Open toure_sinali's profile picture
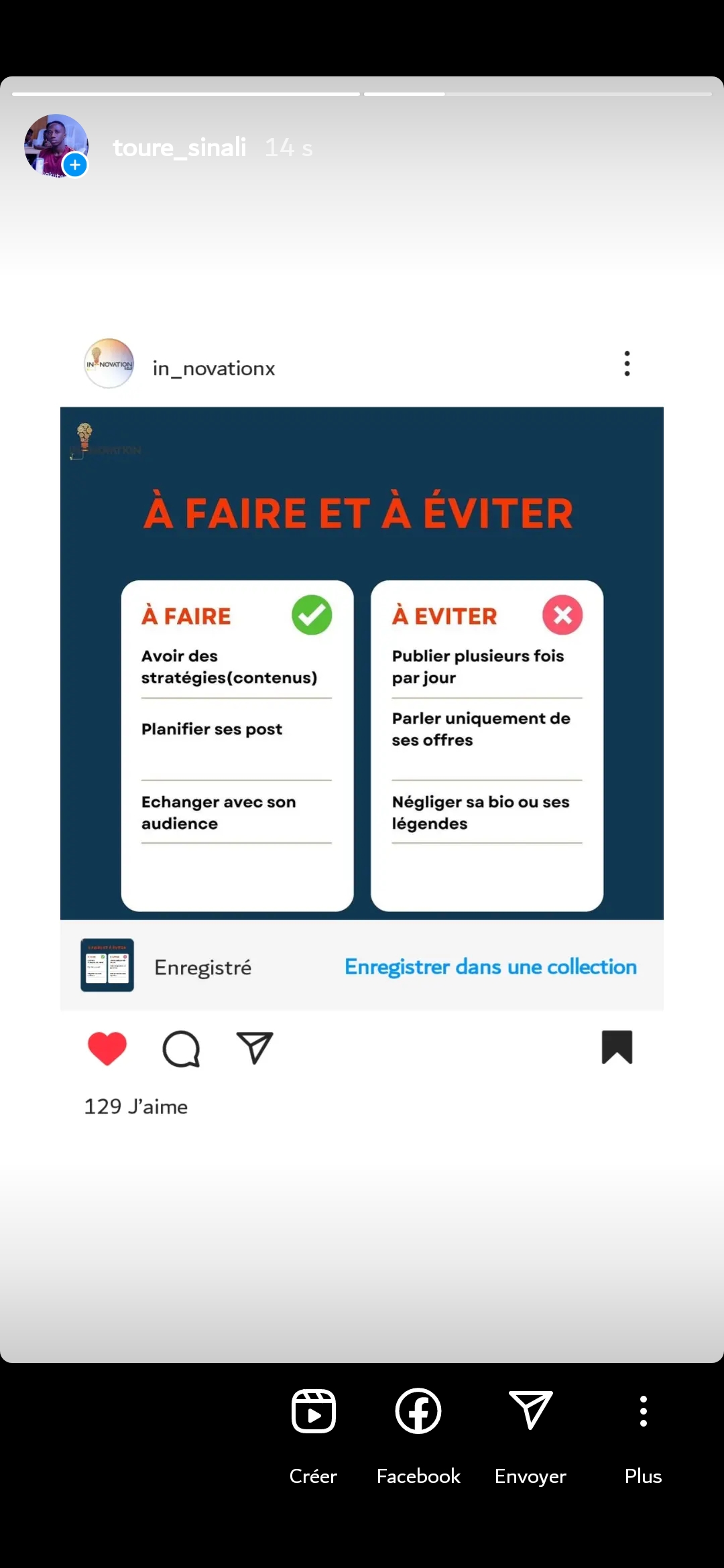Viewport: 724px width, 1568px height. click(55, 146)
